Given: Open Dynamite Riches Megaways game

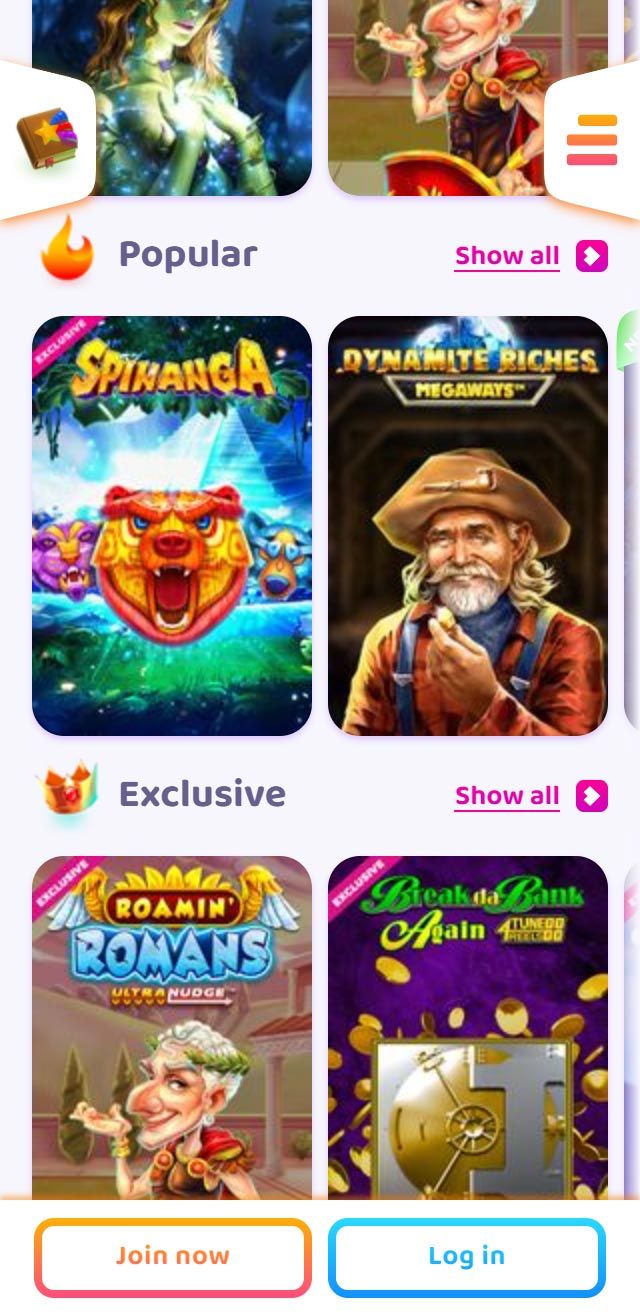Looking at the screenshot, I should [x=468, y=526].
